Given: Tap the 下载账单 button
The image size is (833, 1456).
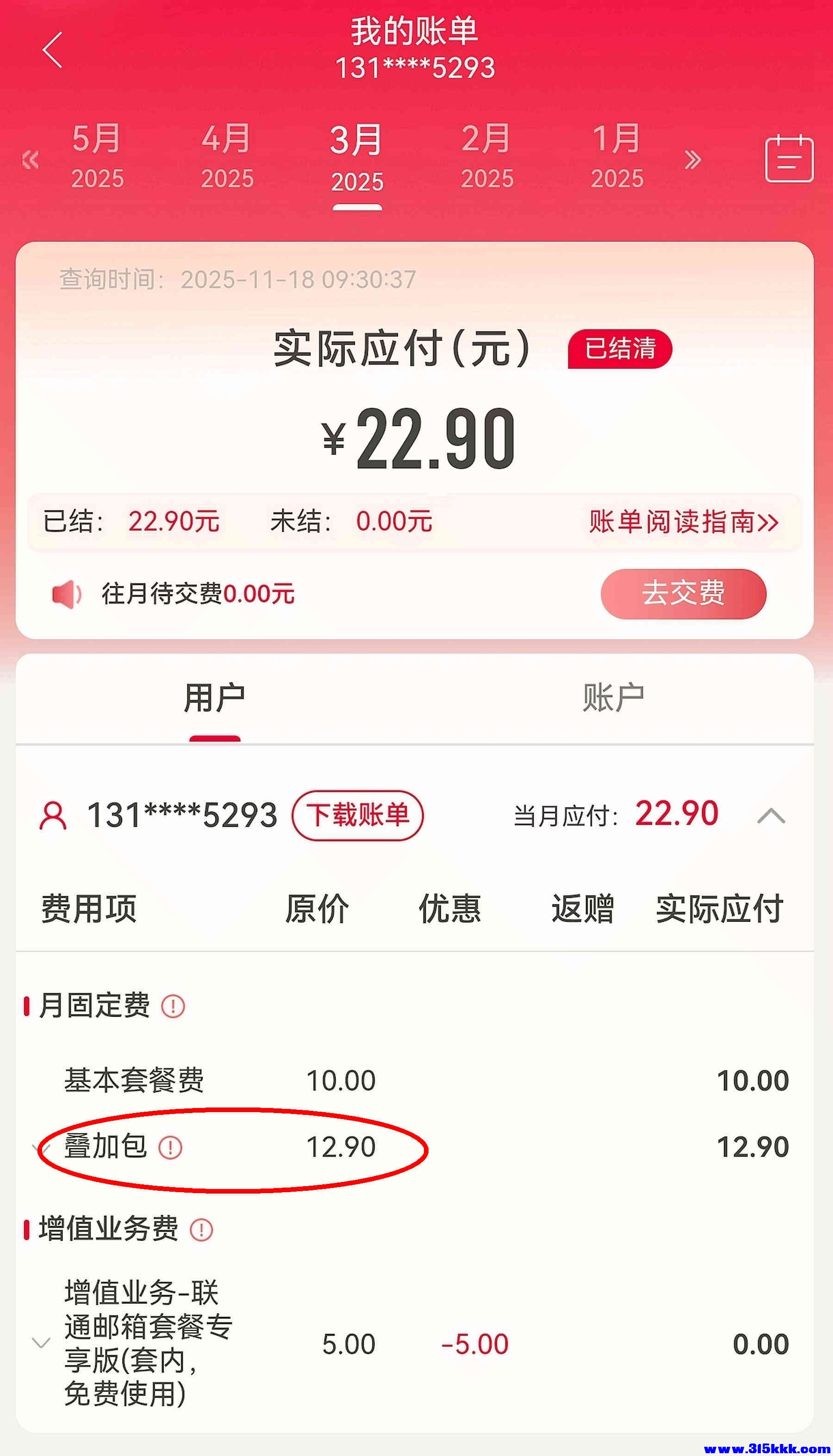Looking at the screenshot, I should point(359,817).
